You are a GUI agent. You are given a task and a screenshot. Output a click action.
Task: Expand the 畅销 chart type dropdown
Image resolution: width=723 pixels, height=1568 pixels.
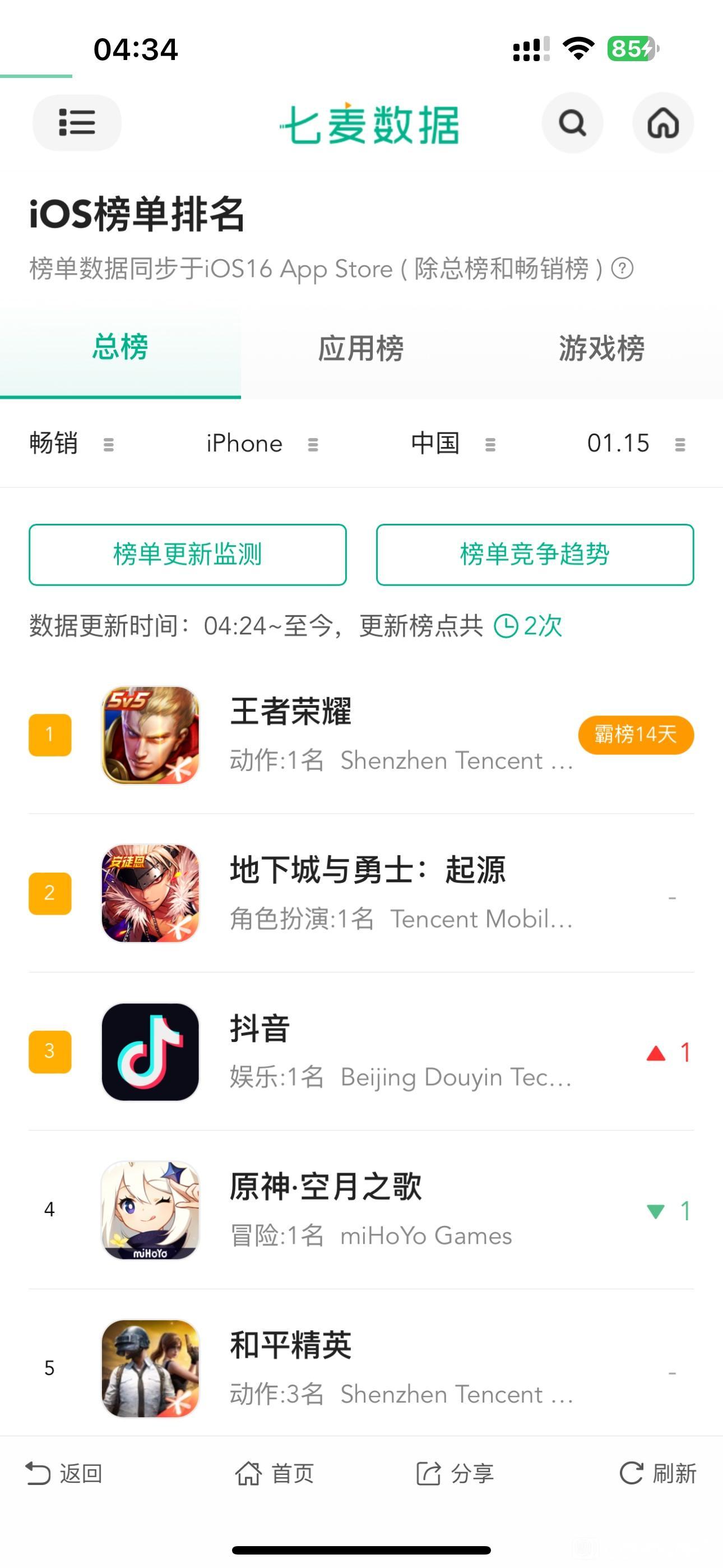pos(71,444)
